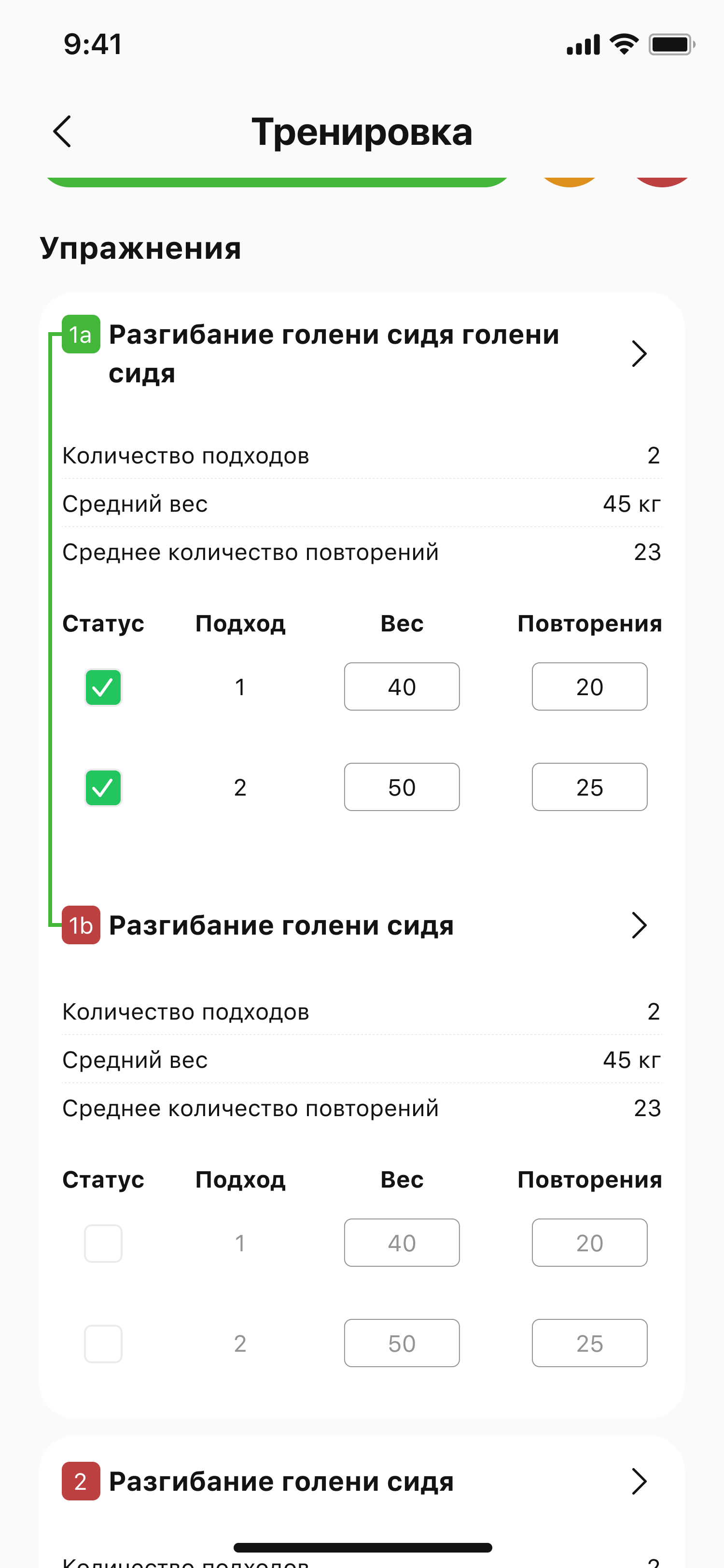The image size is (724, 1568).
Task: Select the red badge 2 exercise marker
Action: click(80, 1482)
